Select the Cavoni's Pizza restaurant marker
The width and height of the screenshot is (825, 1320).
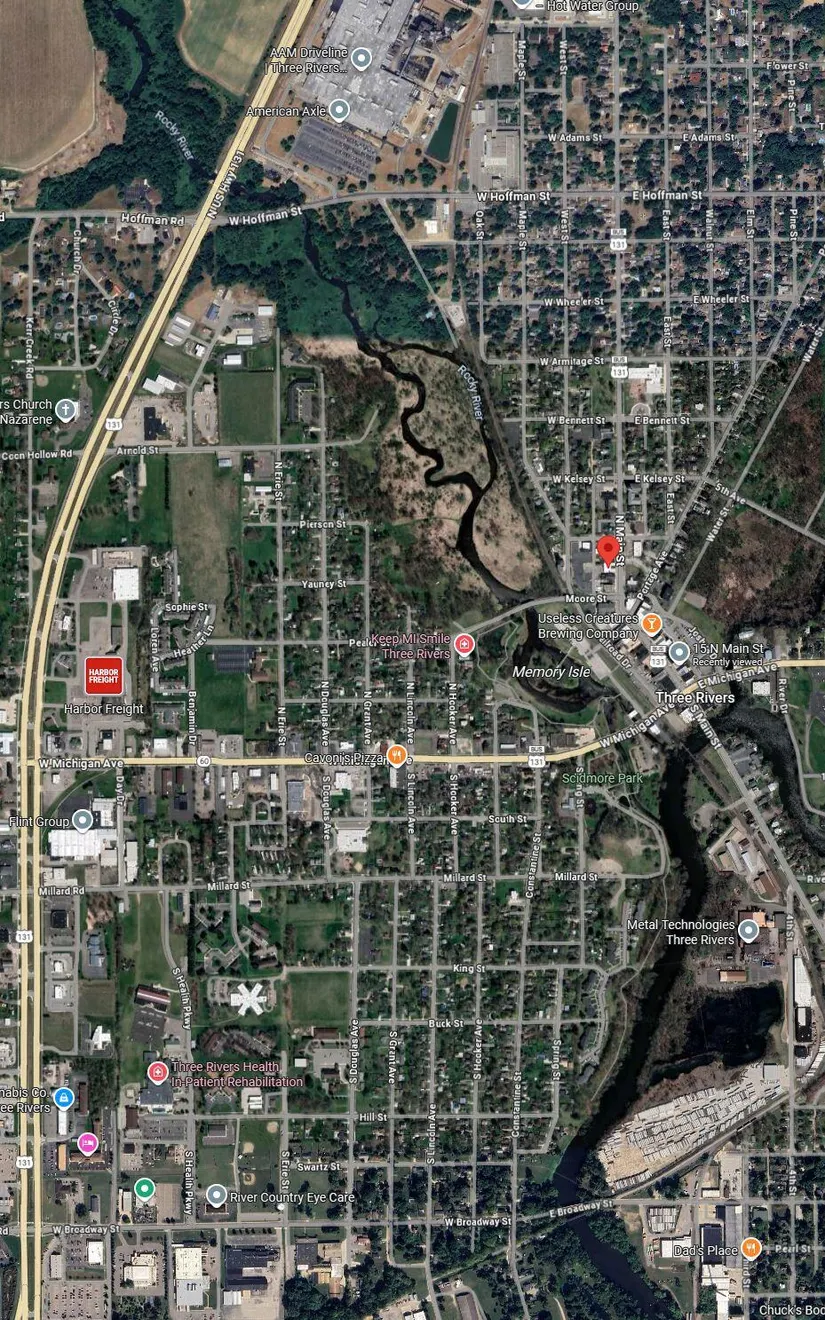396,755
